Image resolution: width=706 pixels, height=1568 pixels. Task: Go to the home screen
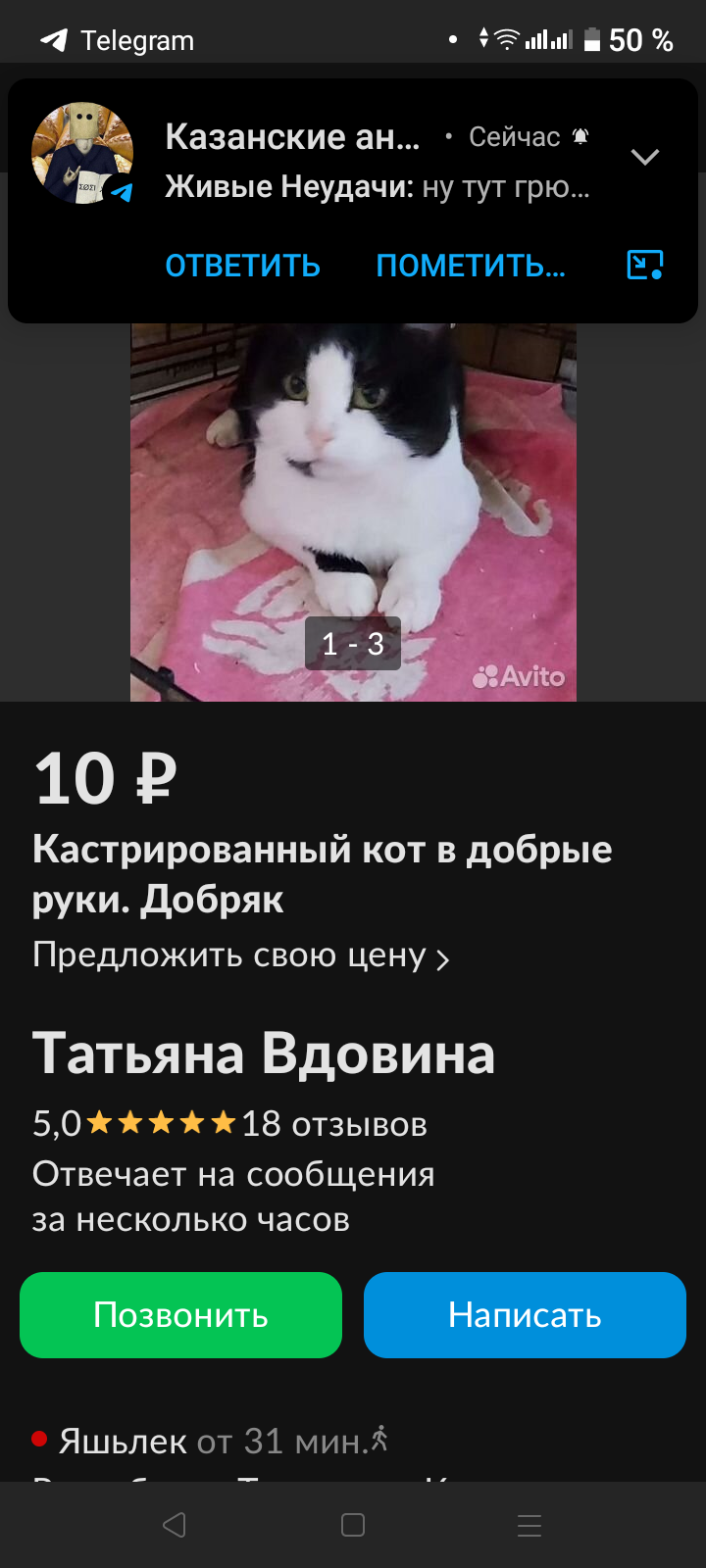point(353,1525)
